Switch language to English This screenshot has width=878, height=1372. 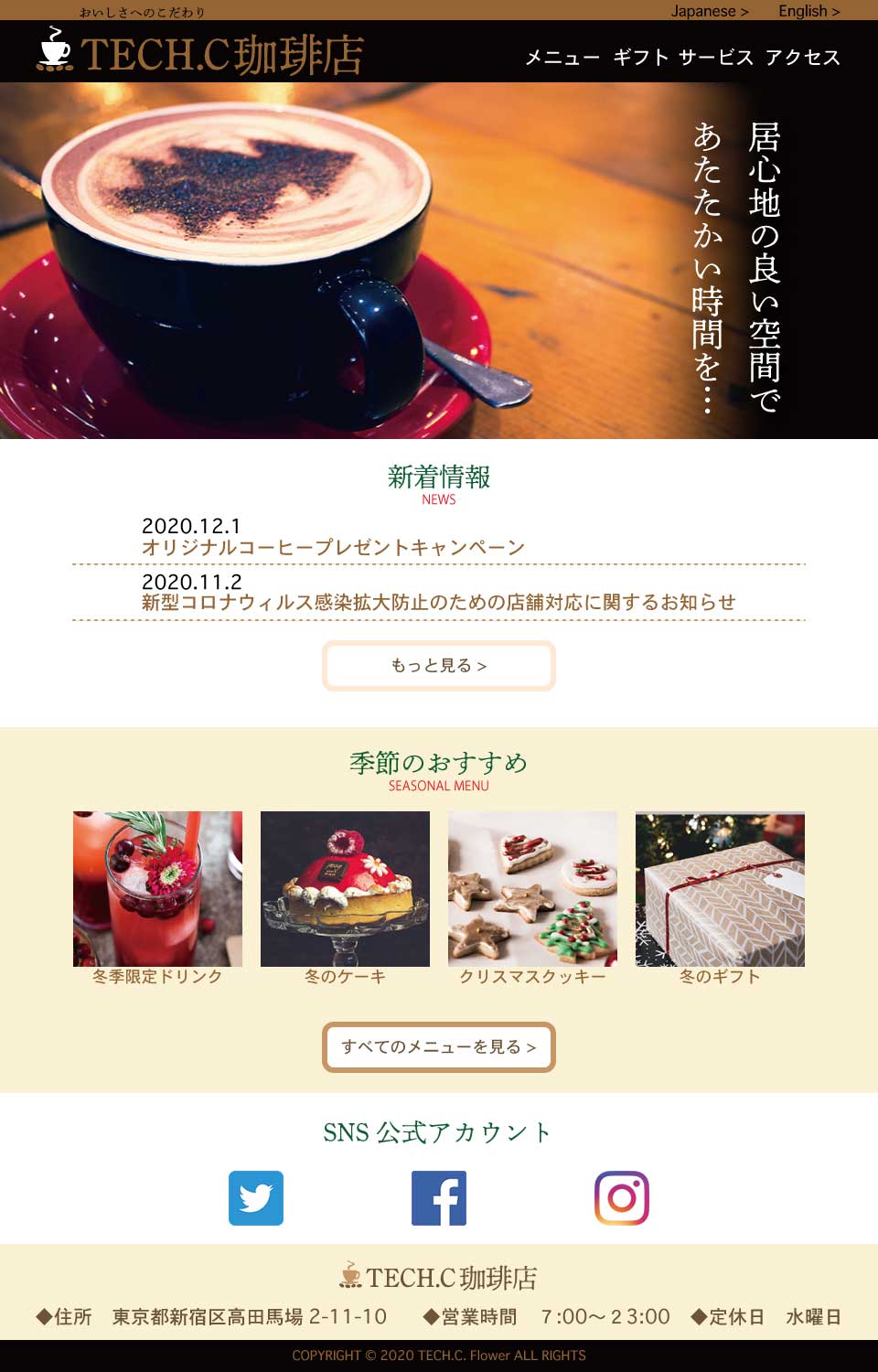coord(808,11)
